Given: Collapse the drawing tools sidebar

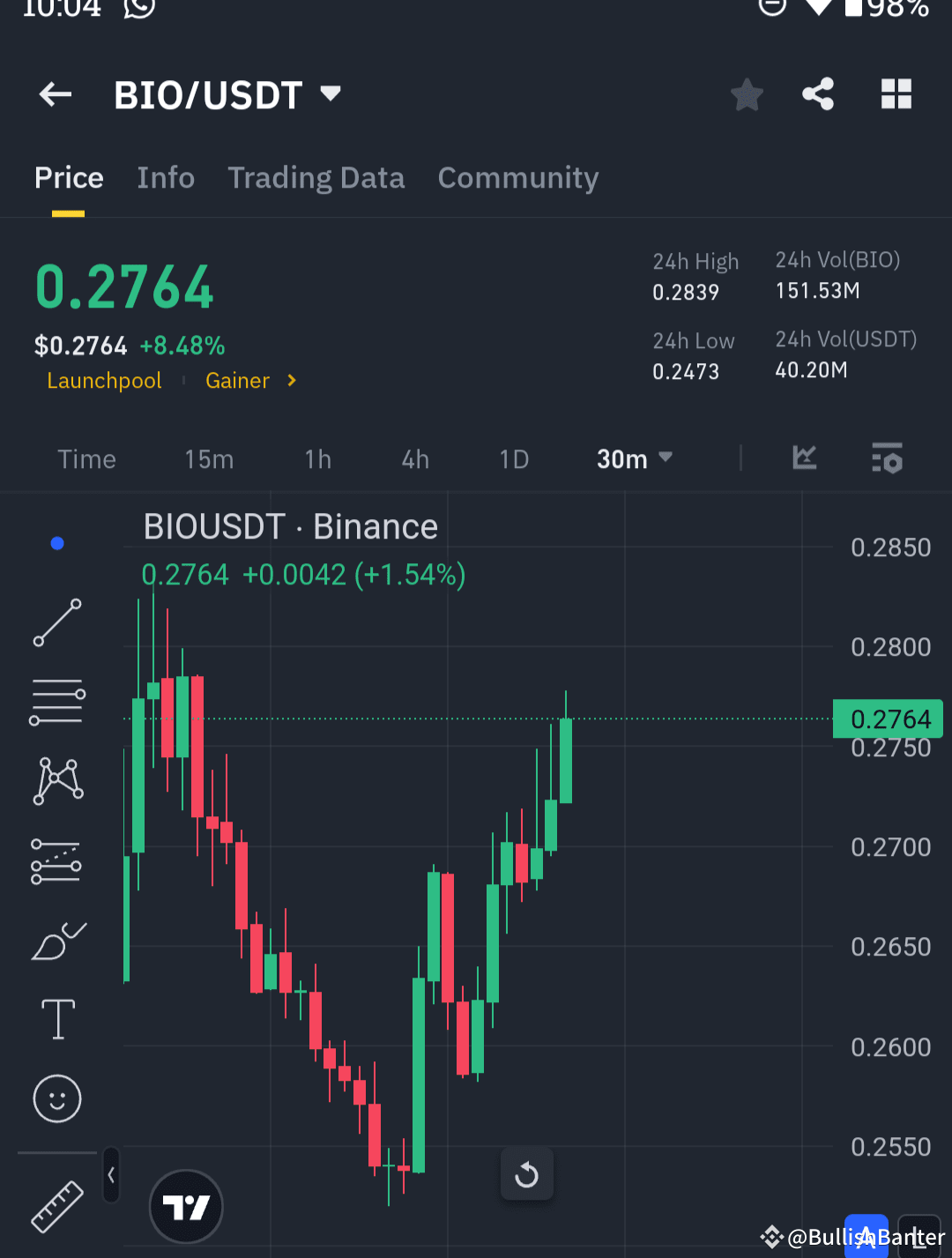Looking at the screenshot, I should point(111,1175).
